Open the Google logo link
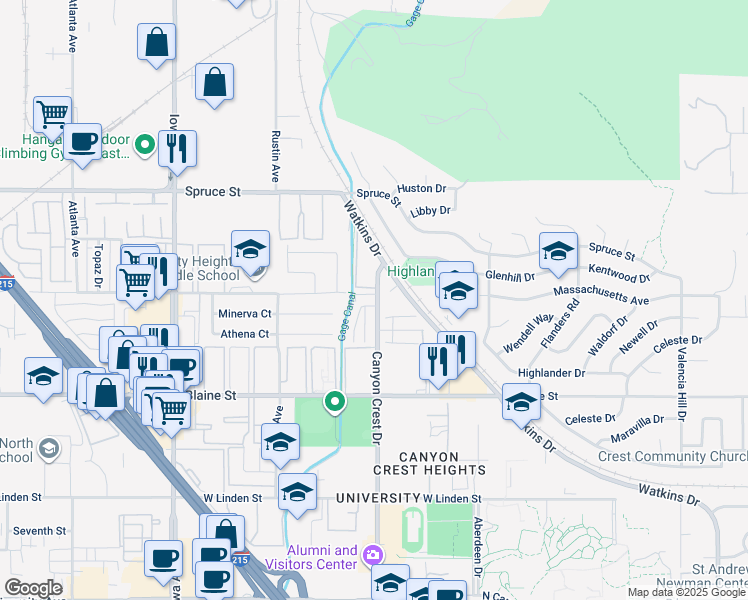This screenshot has width=748, height=600. tap(33, 588)
